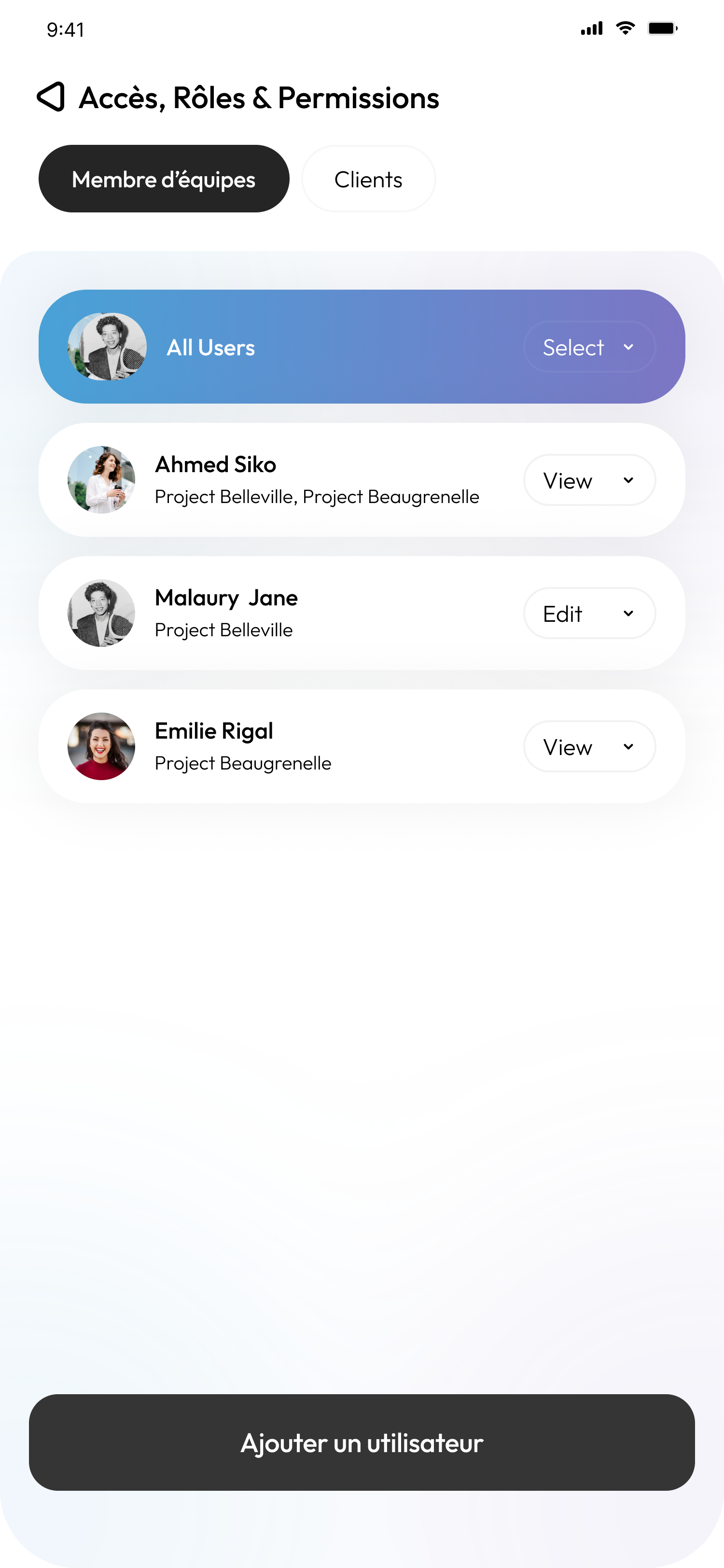724x1568 pixels.
Task: Expand Ahmed Siko's View permission dropdown
Action: 589,480
